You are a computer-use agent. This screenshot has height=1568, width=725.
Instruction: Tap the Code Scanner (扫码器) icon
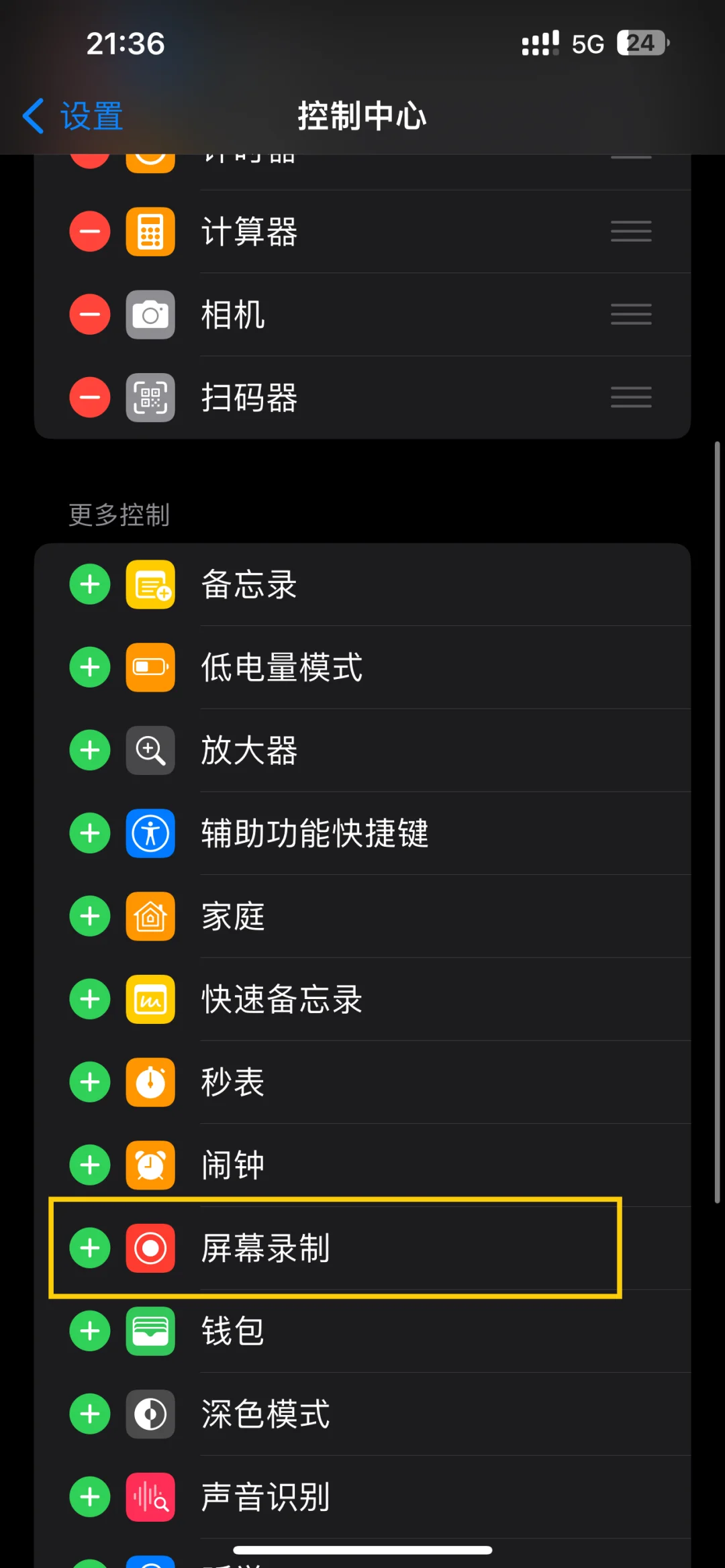[x=150, y=397]
